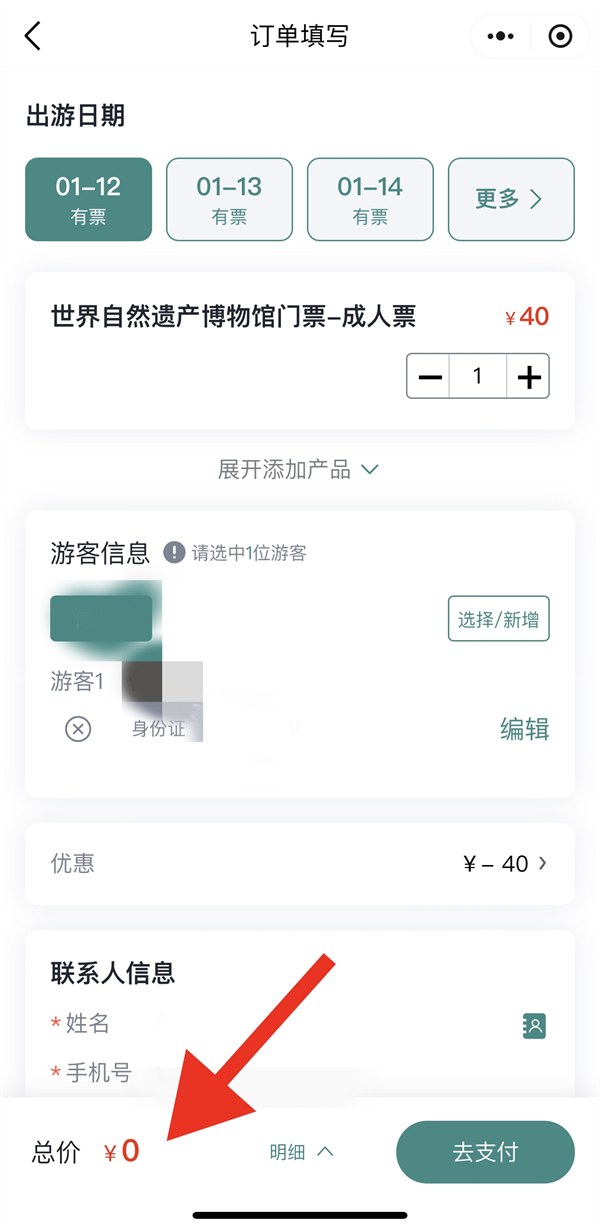Increase adult ticket quantity
600x1230 pixels.
point(528,377)
